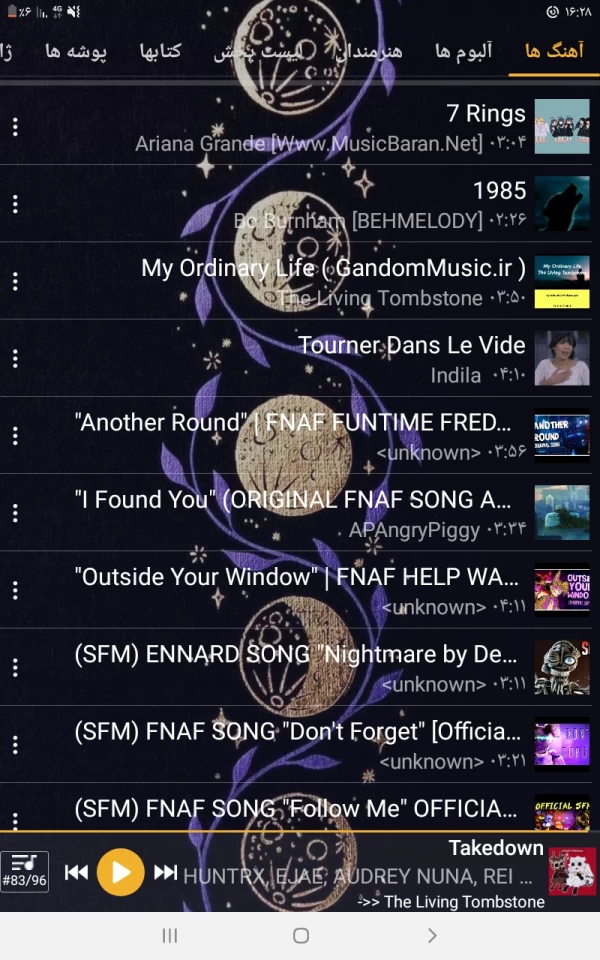The width and height of the screenshot is (600, 960).
Task: Open options for 7 Rings
Action: click(15, 127)
